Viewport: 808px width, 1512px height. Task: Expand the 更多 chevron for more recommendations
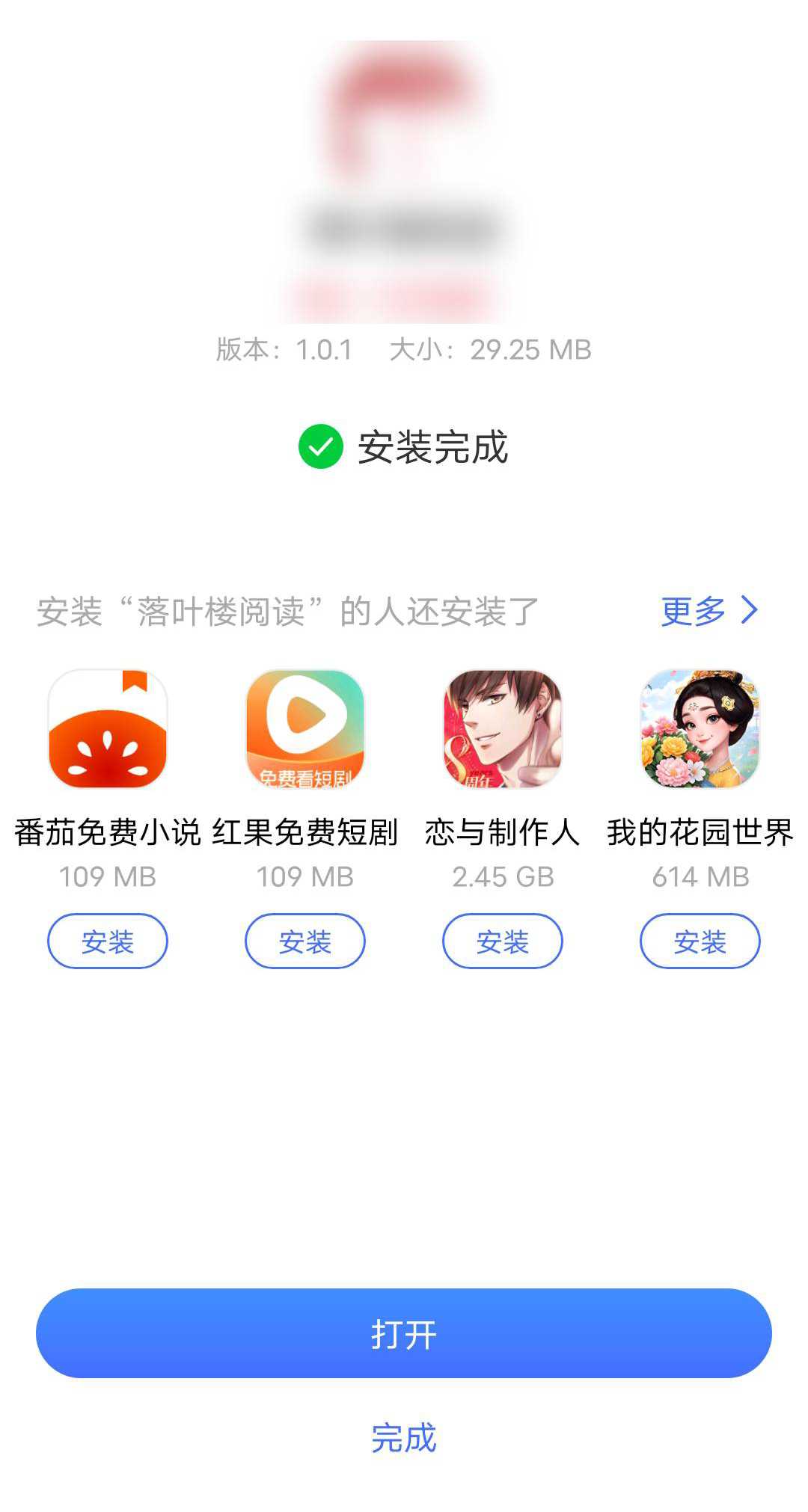pyautogui.click(x=748, y=612)
